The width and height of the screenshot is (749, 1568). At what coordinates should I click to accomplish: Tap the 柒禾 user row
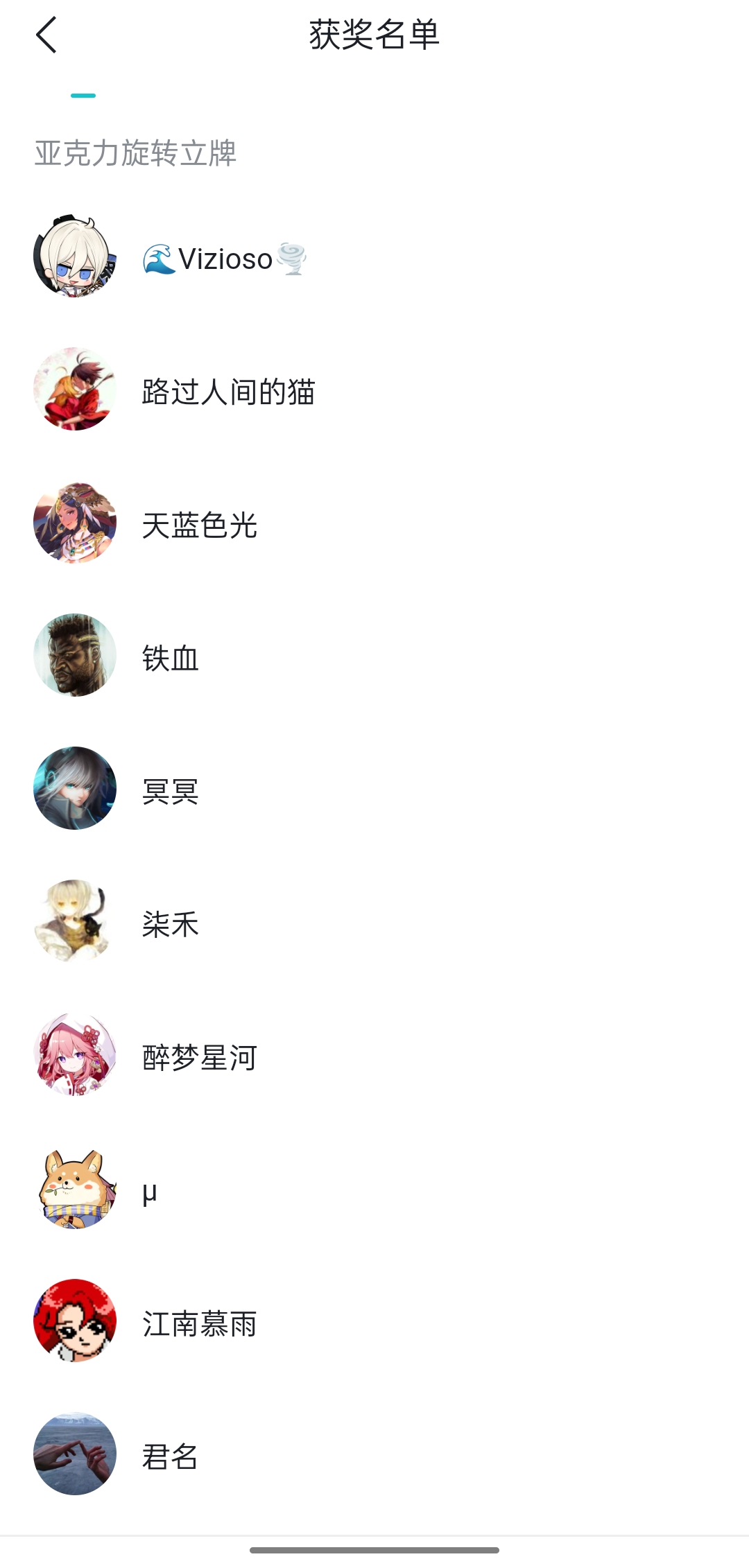click(374, 922)
